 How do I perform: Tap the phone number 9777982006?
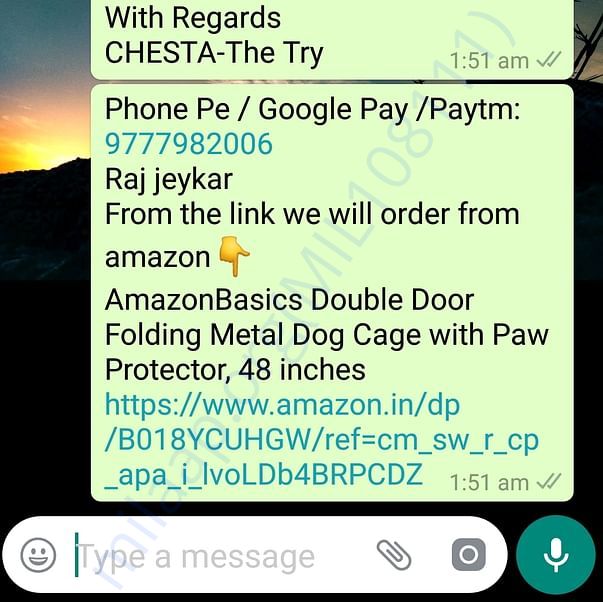[x=189, y=145]
